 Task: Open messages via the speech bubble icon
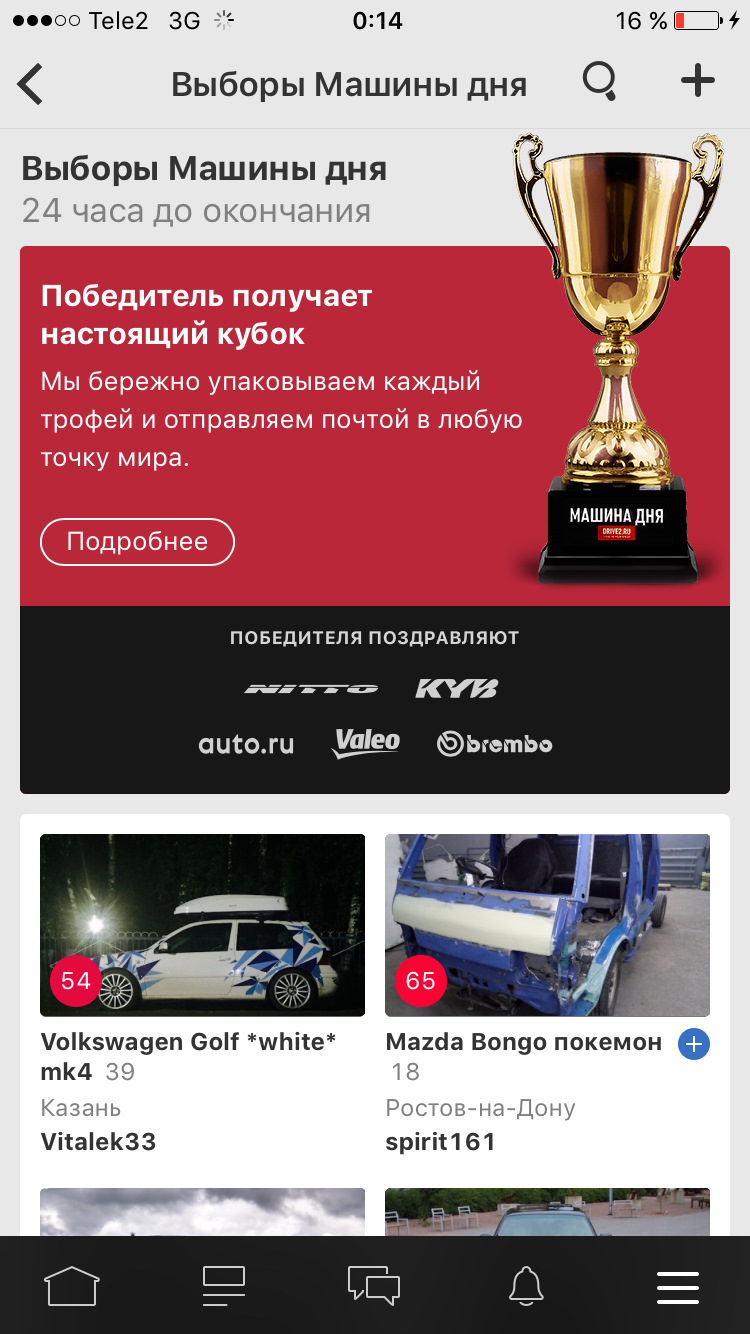click(374, 1286)
